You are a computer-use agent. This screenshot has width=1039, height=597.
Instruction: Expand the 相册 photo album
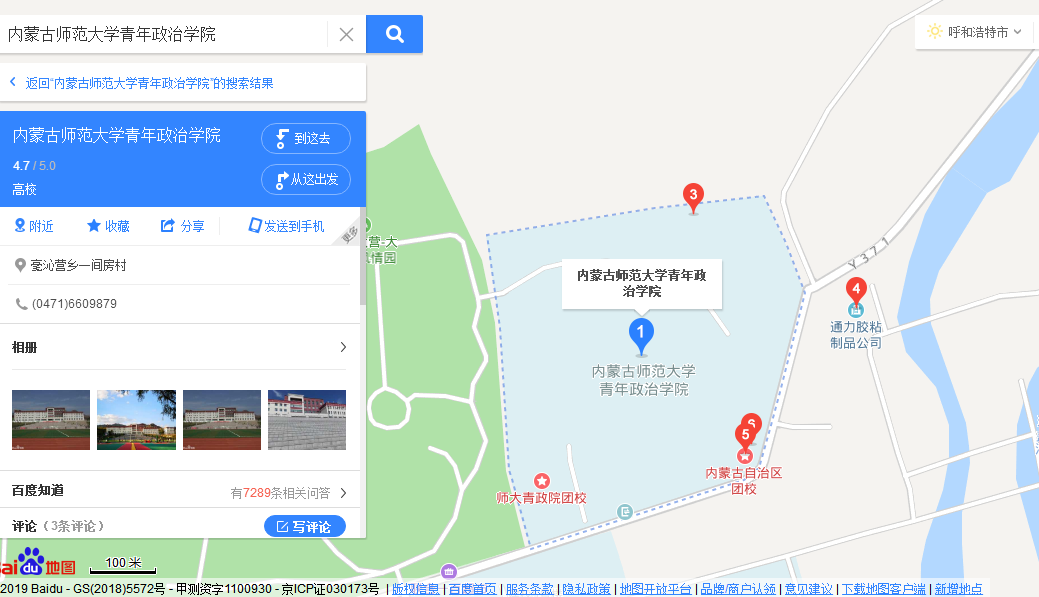tap(343, 347)
